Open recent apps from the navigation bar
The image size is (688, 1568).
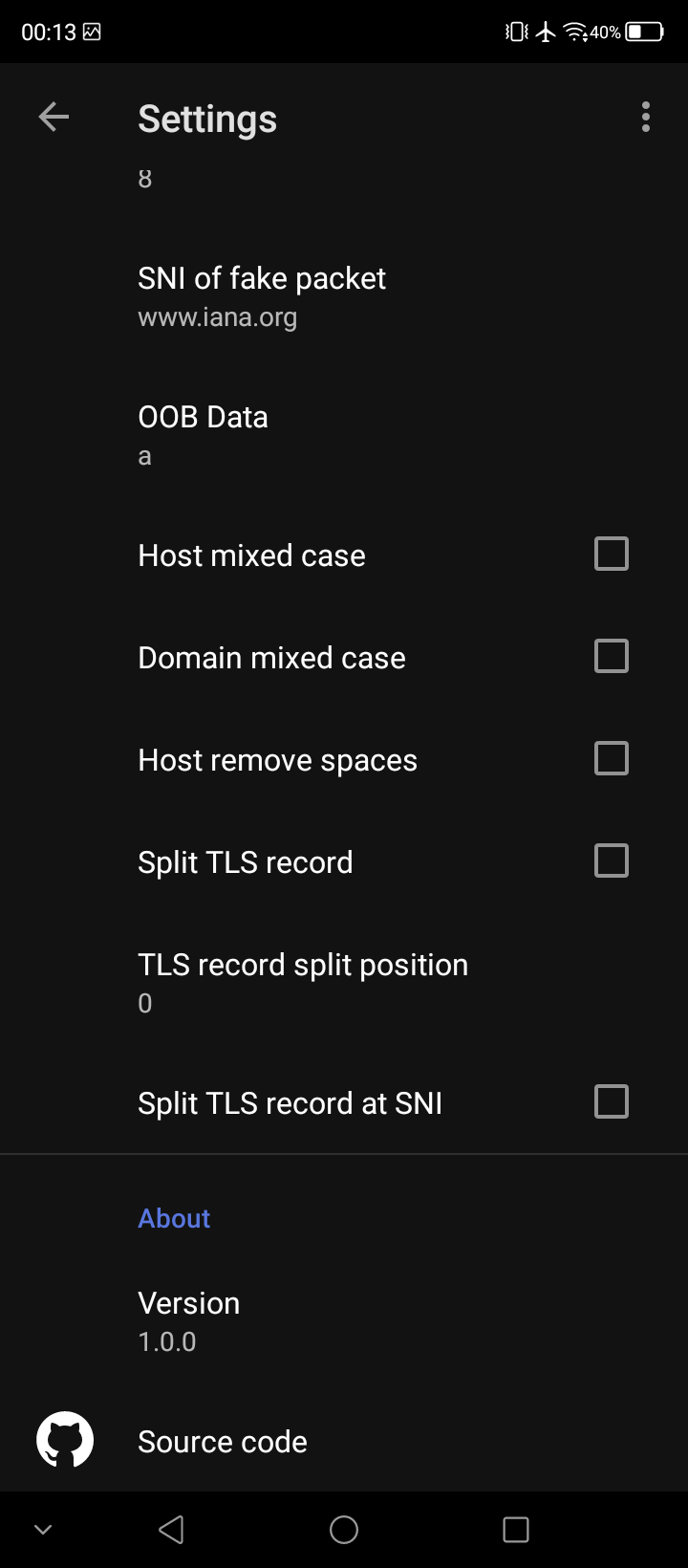516,1530
